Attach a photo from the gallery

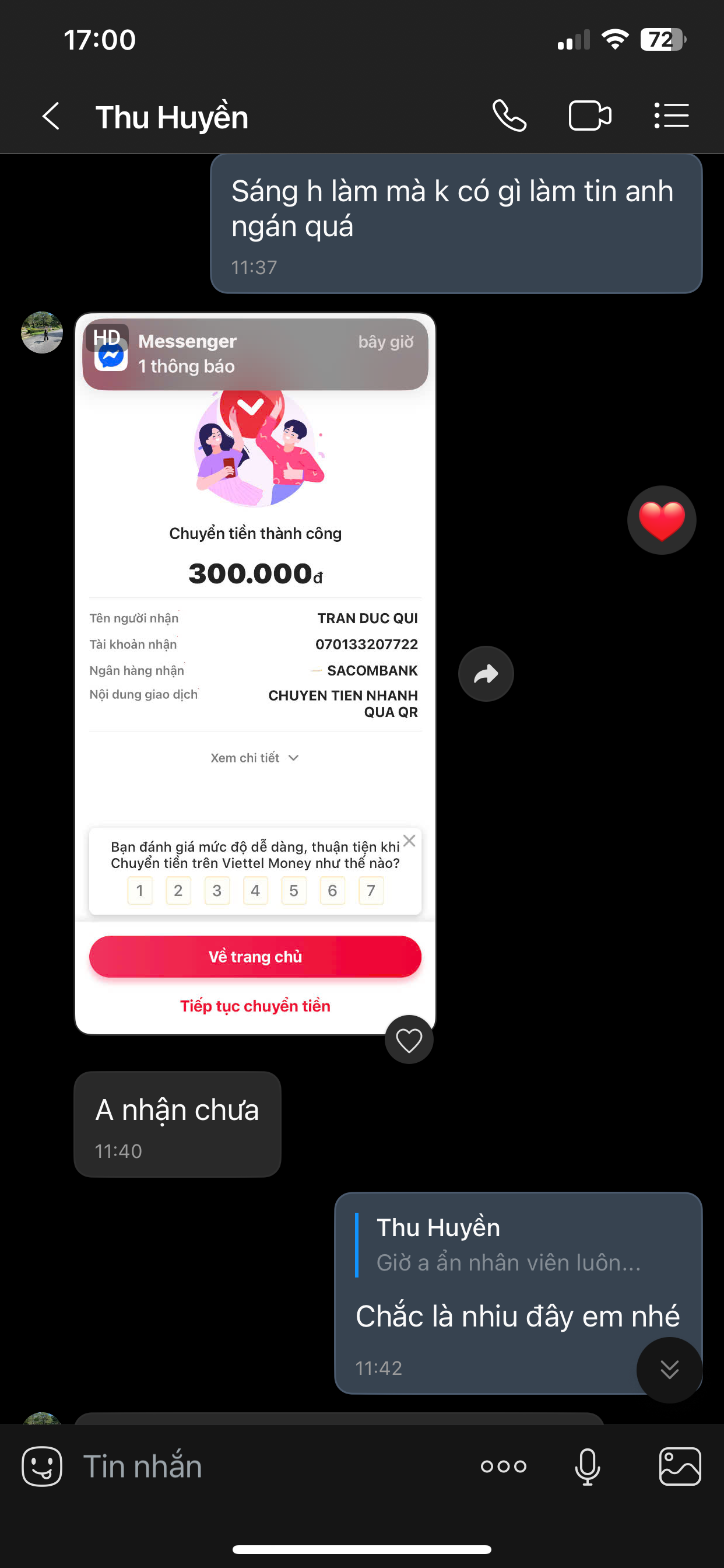click(x=680, y=1466)
